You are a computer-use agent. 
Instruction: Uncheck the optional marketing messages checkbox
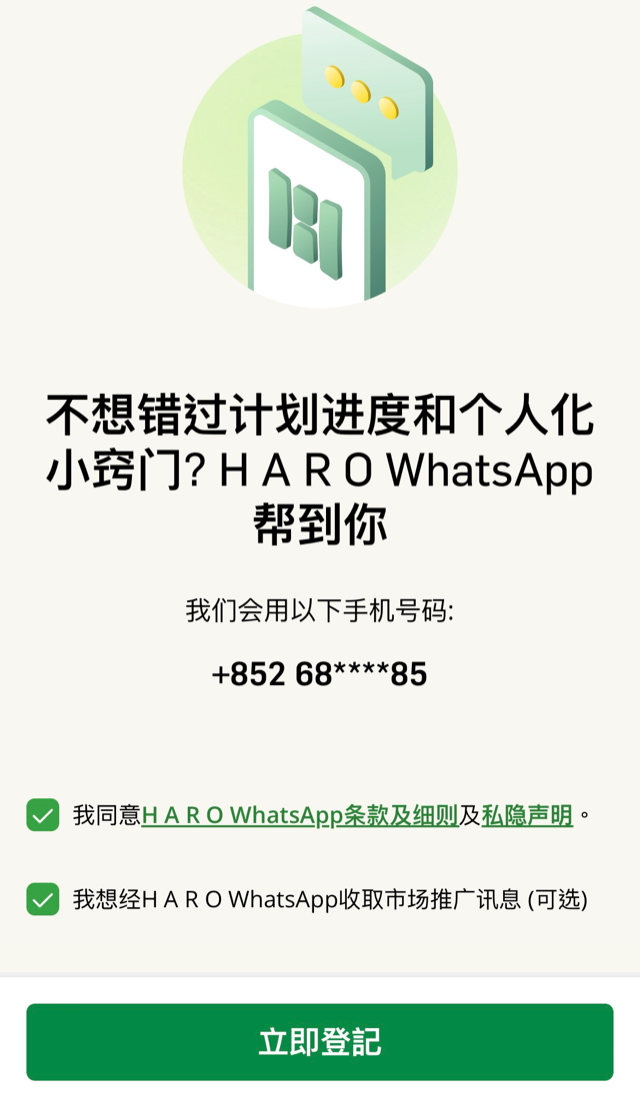[43, 899]
